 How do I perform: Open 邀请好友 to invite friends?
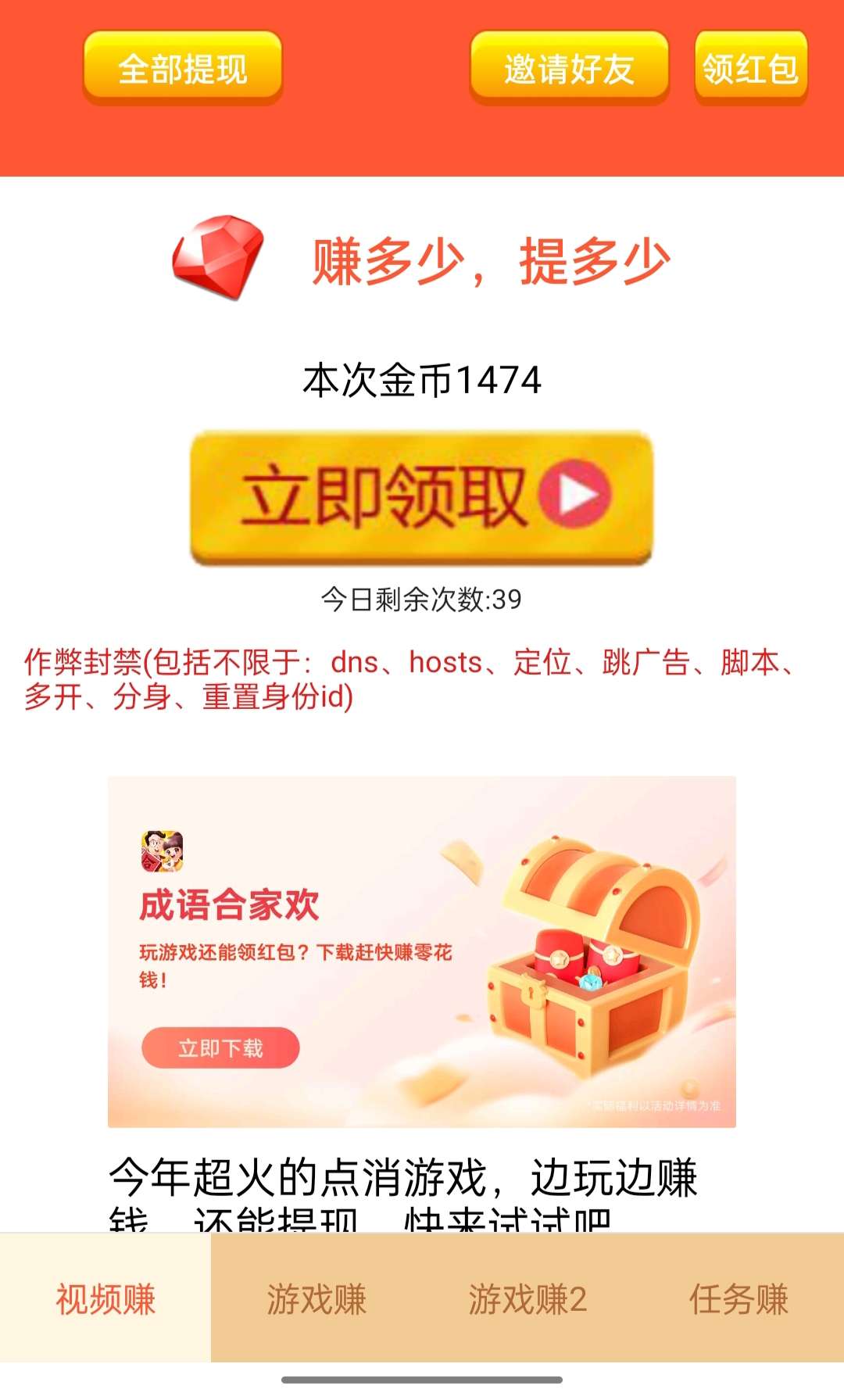(569, 68)
